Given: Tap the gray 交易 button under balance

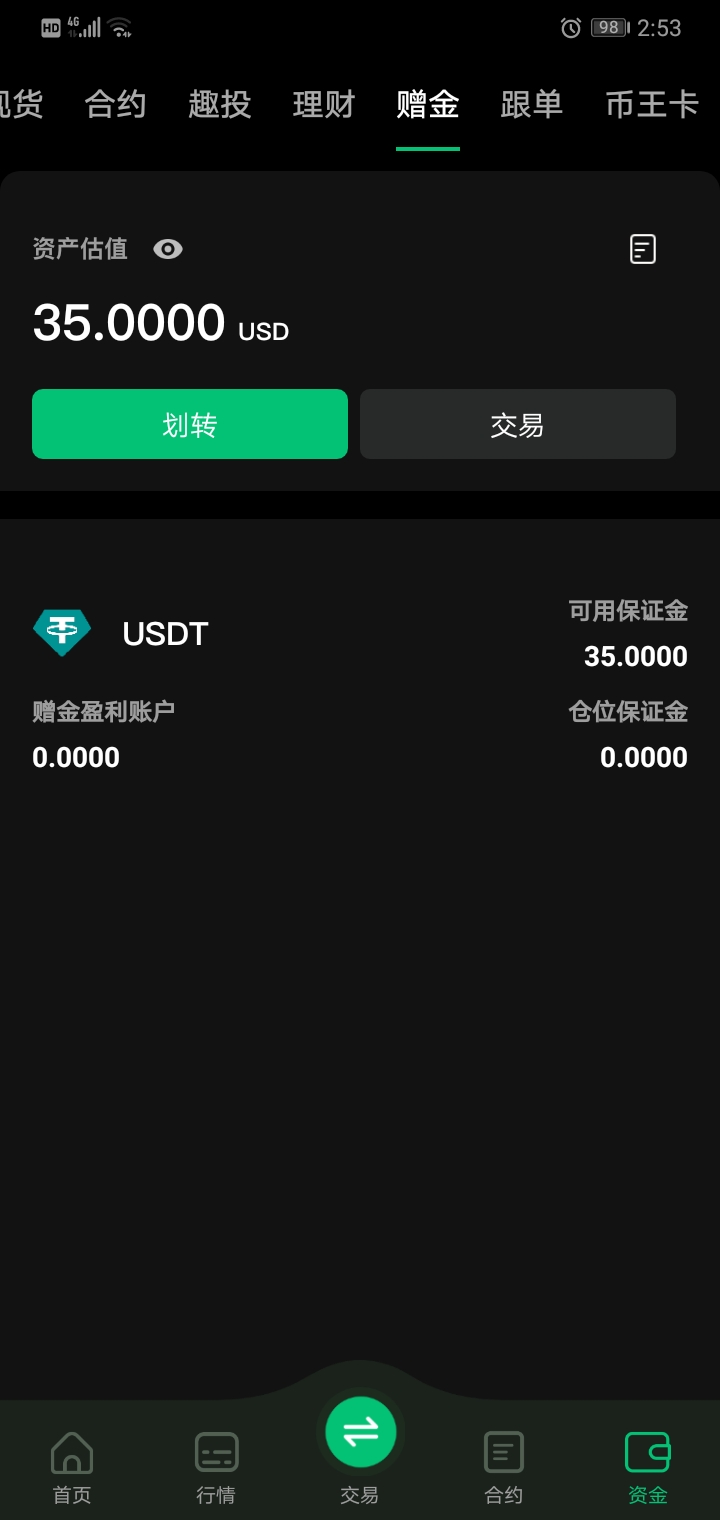Looking at the screenshot, I should point(518,424).
